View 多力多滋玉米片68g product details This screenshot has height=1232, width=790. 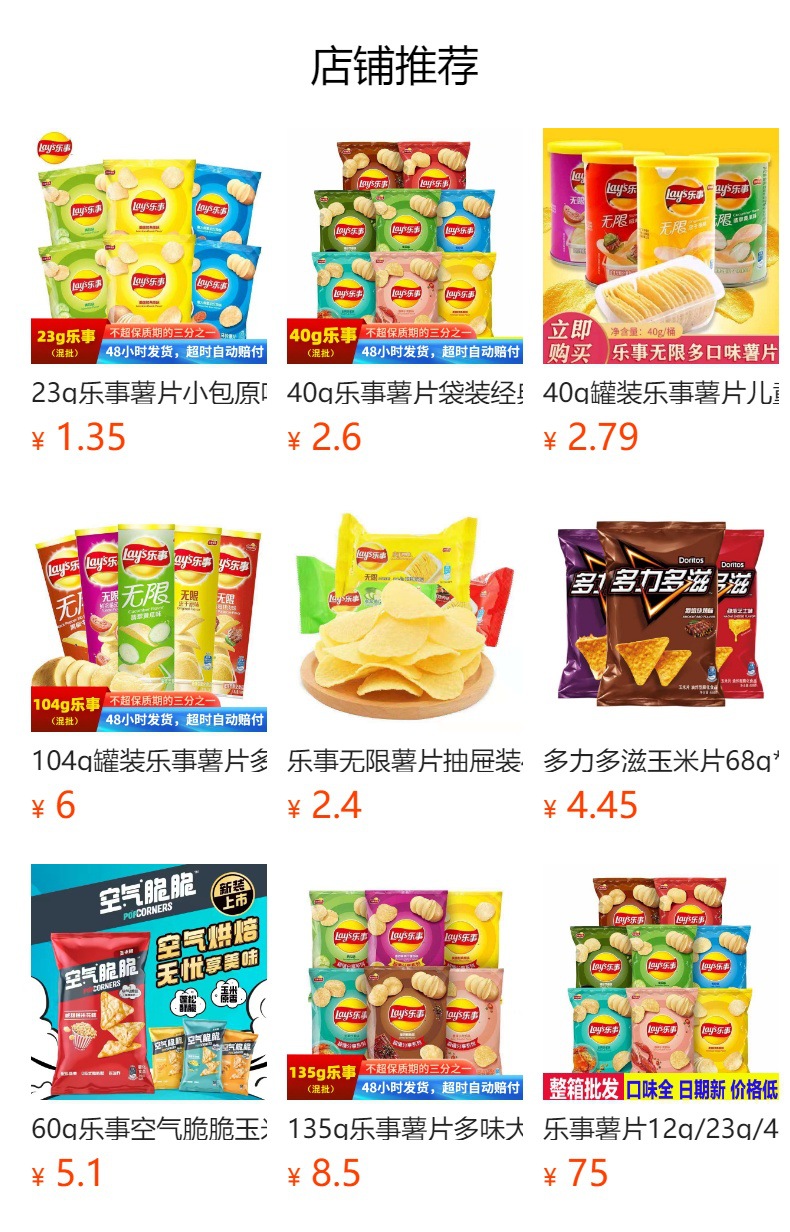pos(661,614)
